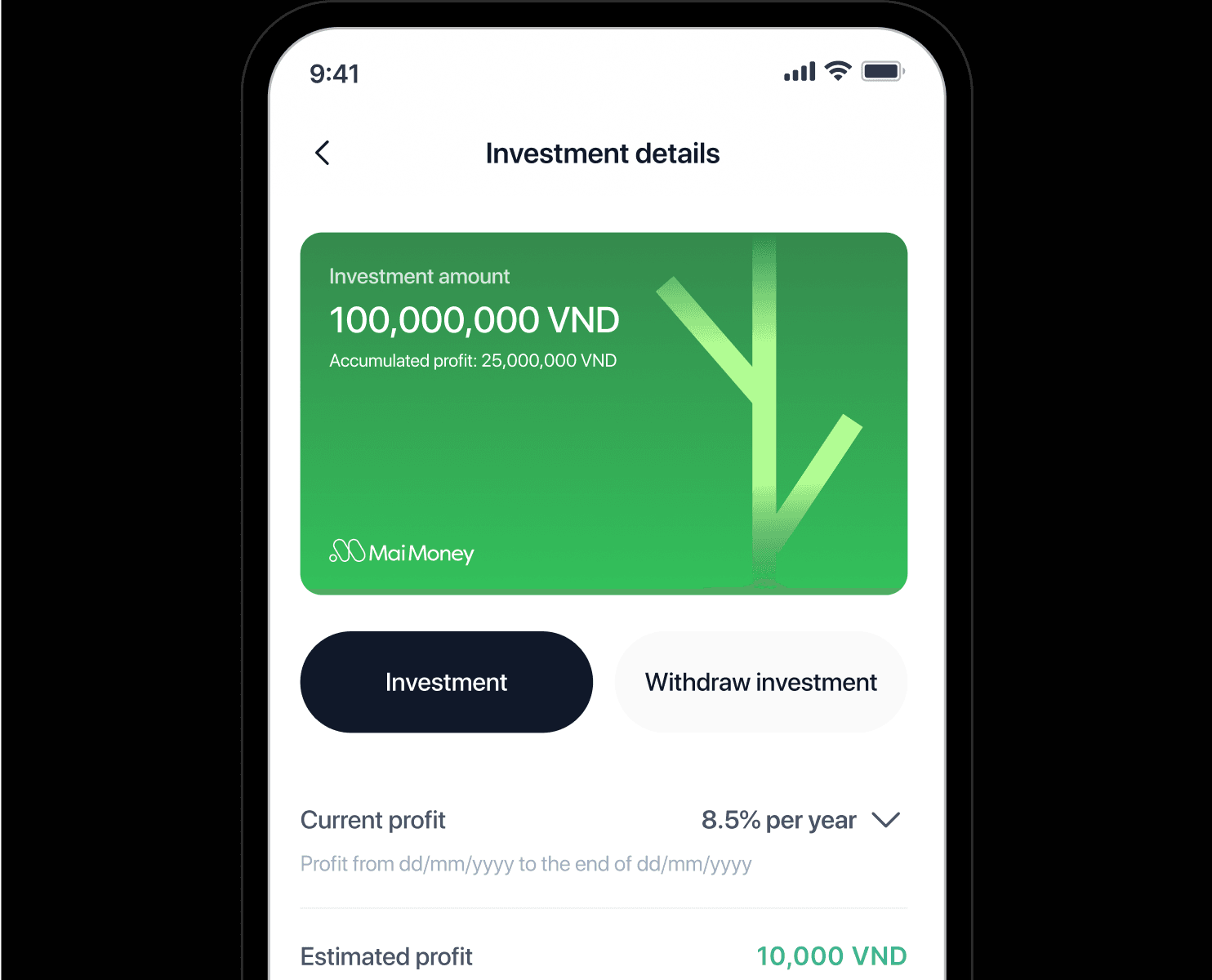1212x980 pixels.
Task: Open the green investment amount card
Action: [604, 413]
